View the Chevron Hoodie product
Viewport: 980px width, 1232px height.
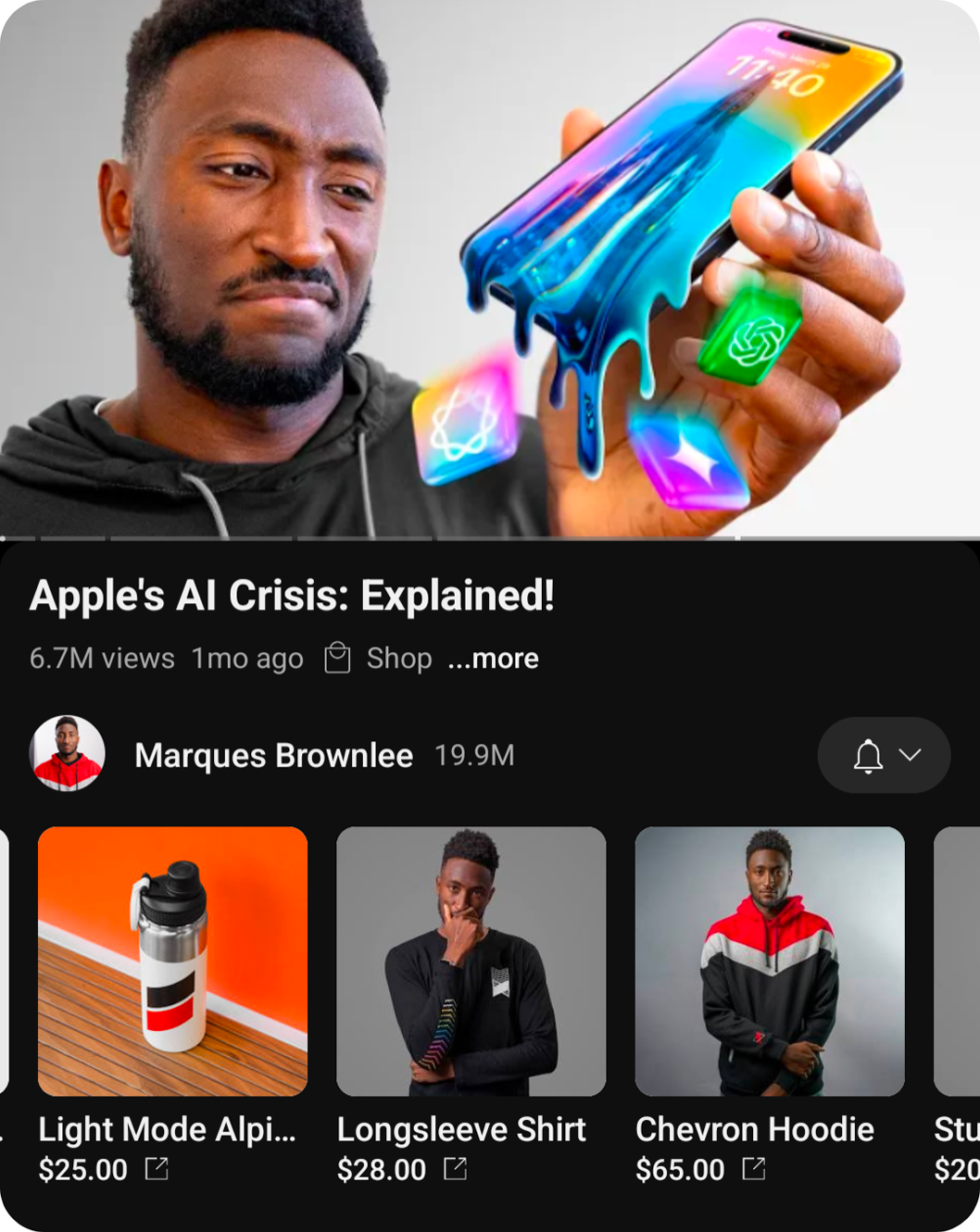click(x=769, y=962)
